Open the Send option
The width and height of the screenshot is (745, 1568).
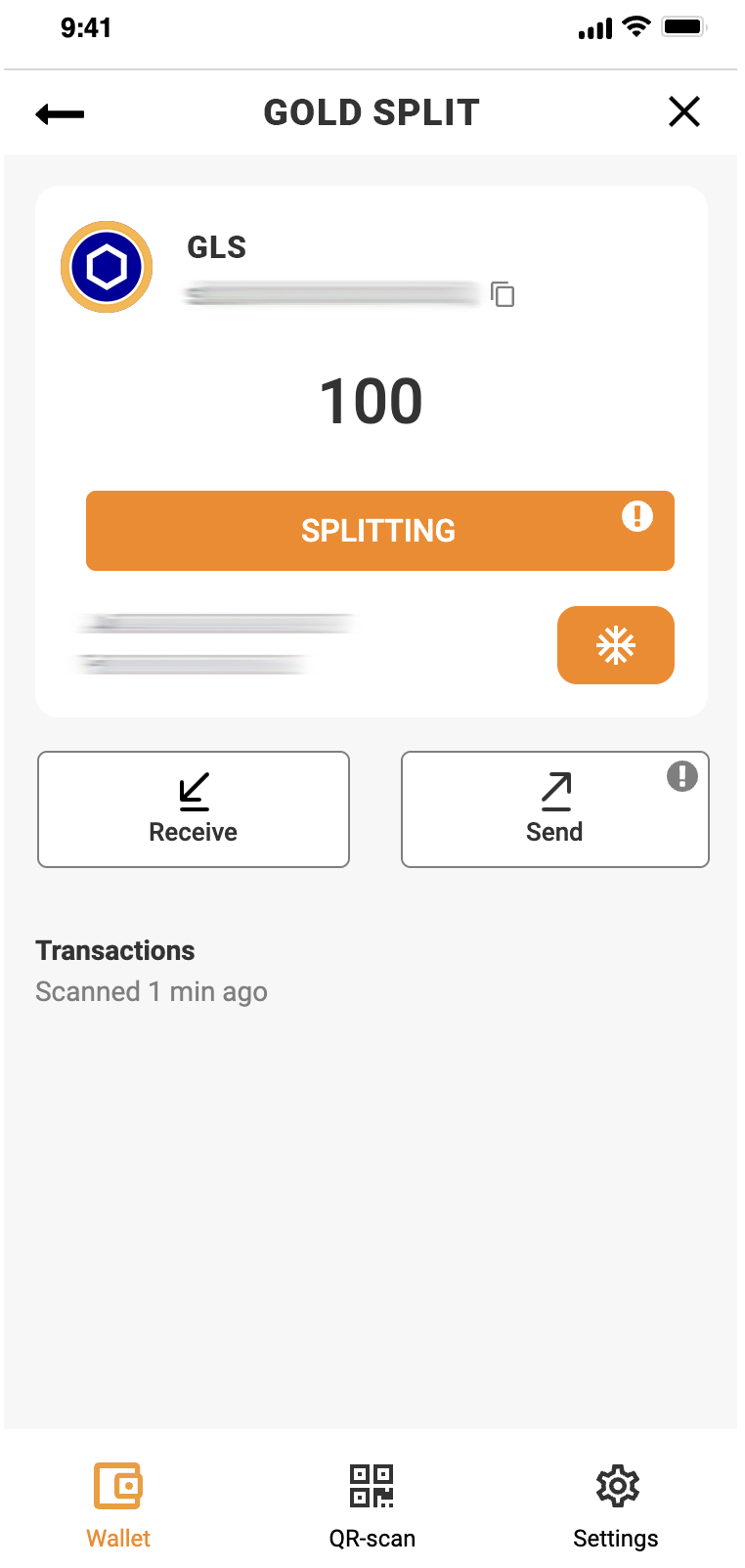pyautogui.click(x=554, y=808)
